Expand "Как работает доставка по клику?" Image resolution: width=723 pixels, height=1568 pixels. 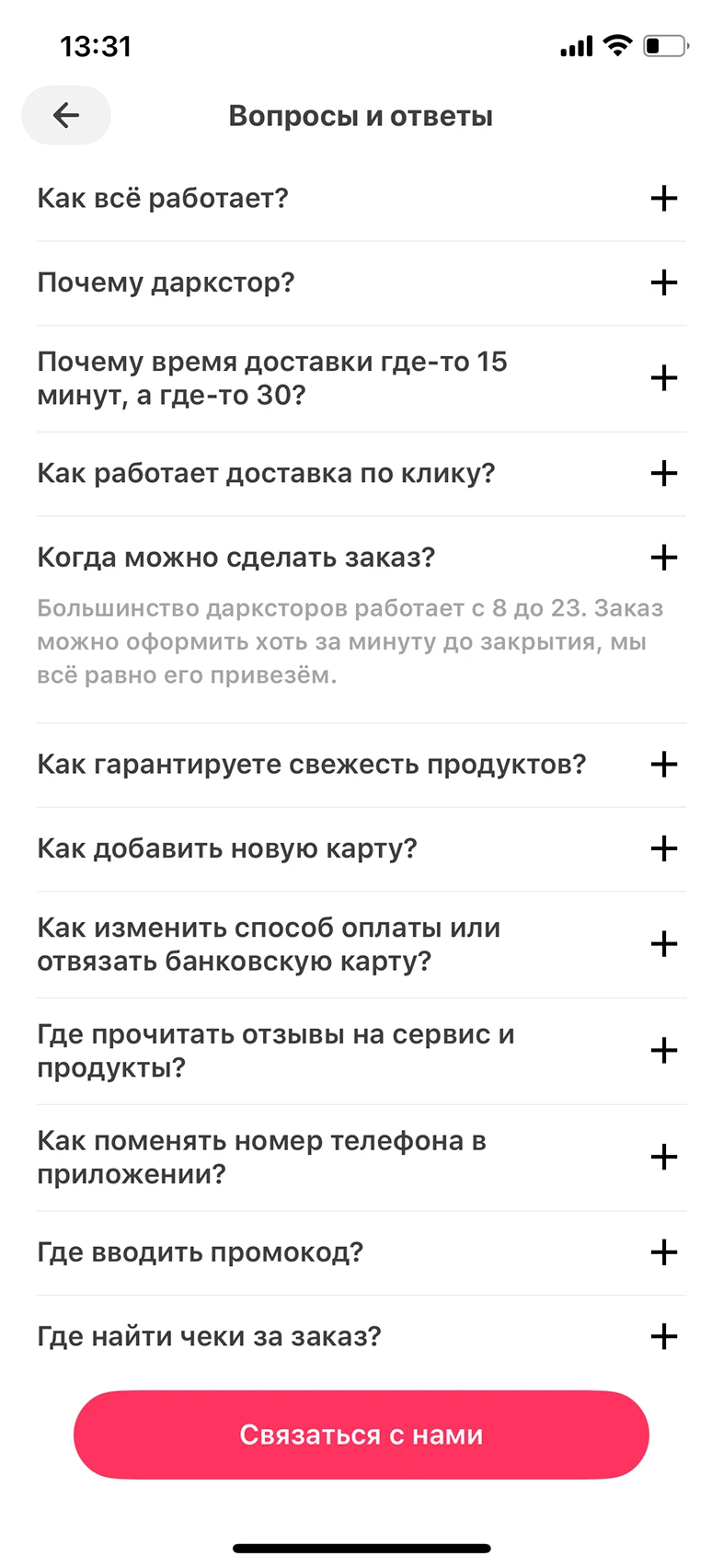(x=663, y=473)
